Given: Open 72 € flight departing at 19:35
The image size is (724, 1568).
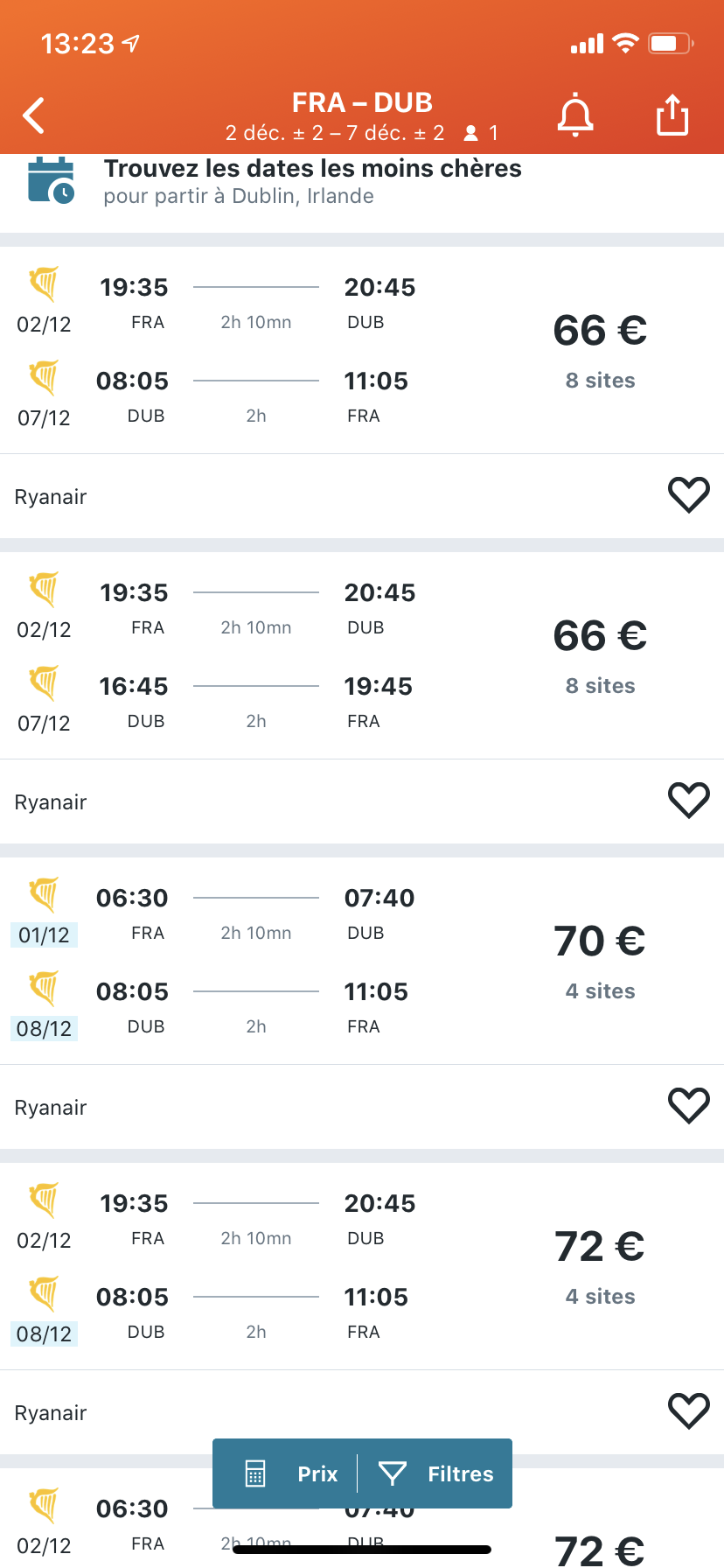Looking at the screenshot, I should (x=362, y=1266).
